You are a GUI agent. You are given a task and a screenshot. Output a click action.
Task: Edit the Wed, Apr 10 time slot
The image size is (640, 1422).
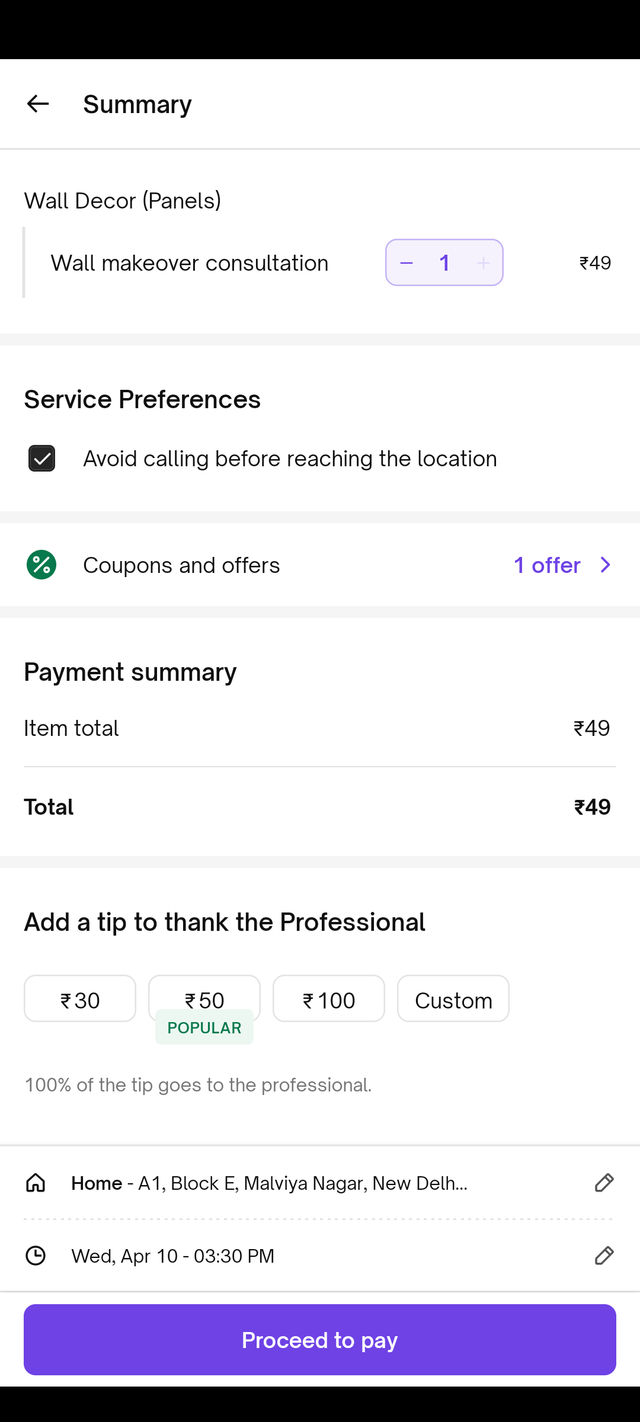point(603,1255)
